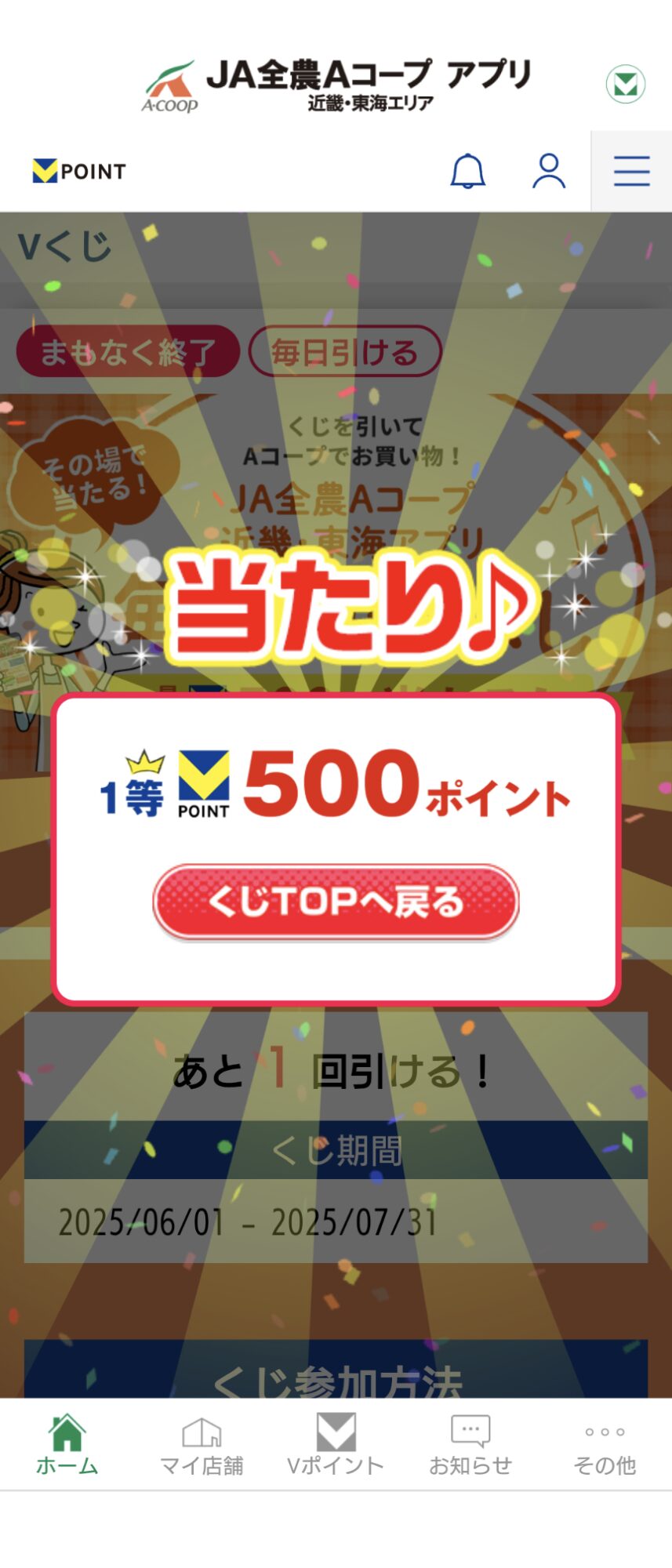
Task: Open the その他 tab
Action: tap(605, 1444)
